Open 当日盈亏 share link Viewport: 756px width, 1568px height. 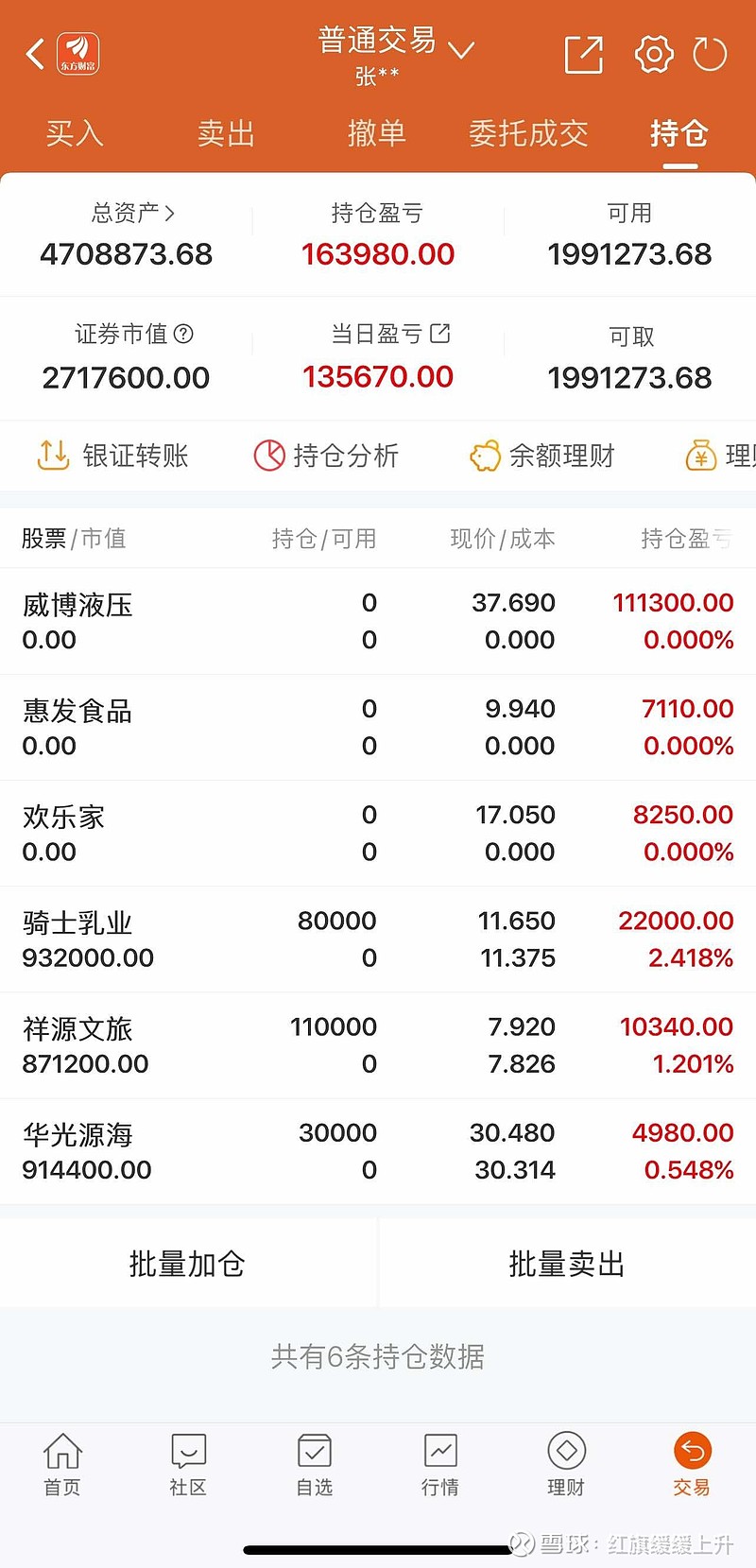pyautogui.click(x=440, y=333)
